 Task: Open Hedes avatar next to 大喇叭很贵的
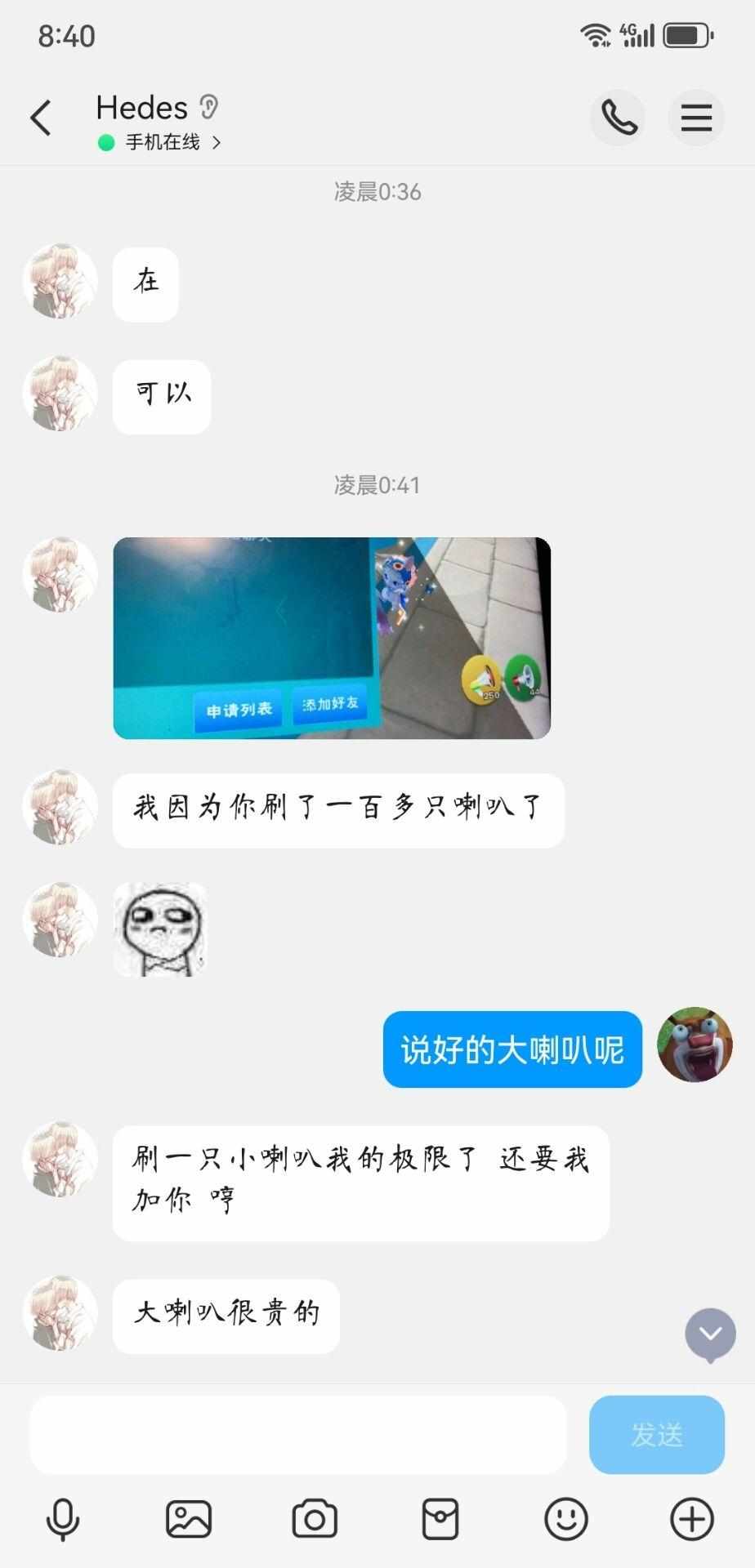[60, 1312]
